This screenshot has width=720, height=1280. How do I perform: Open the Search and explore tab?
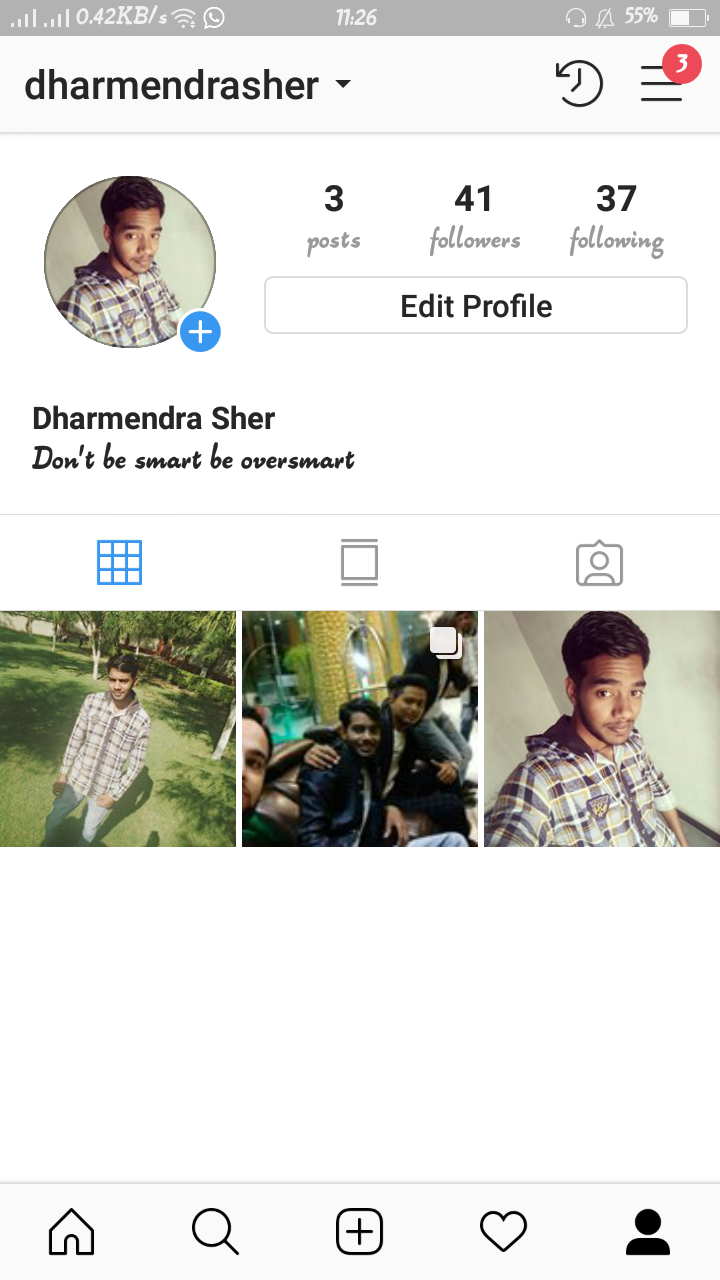click(x=215, y=1231)
